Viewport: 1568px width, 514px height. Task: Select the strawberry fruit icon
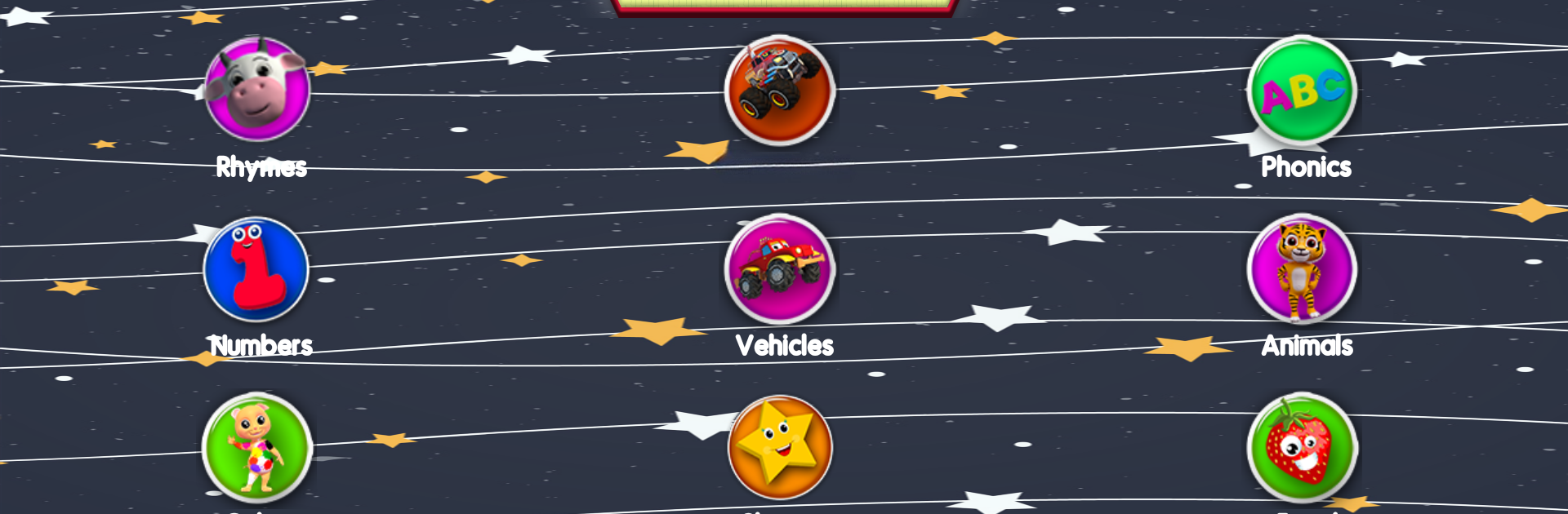coord(1302,447)
